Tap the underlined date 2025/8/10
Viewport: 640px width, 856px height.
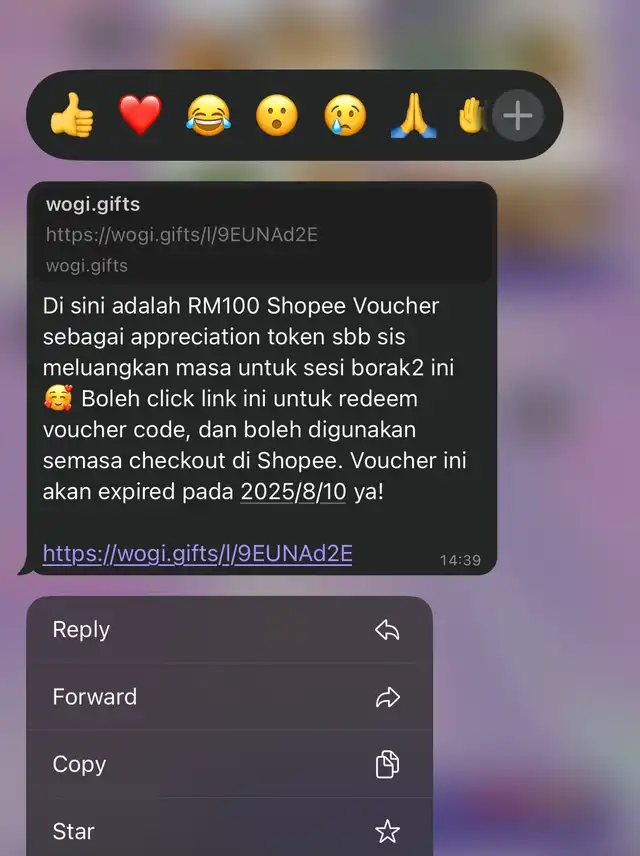[x=292, y=492]
